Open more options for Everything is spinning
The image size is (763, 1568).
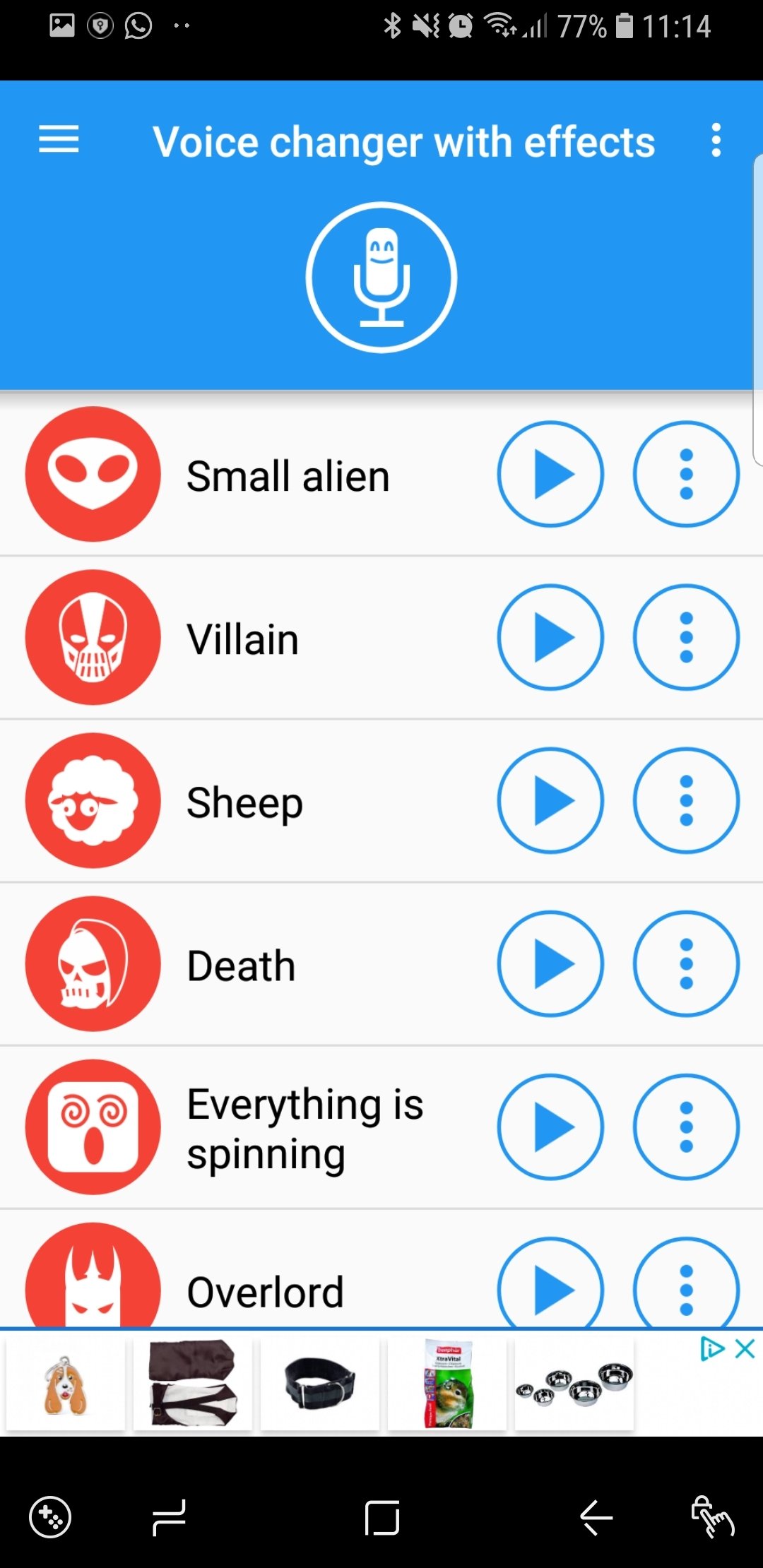(686, 1127)
